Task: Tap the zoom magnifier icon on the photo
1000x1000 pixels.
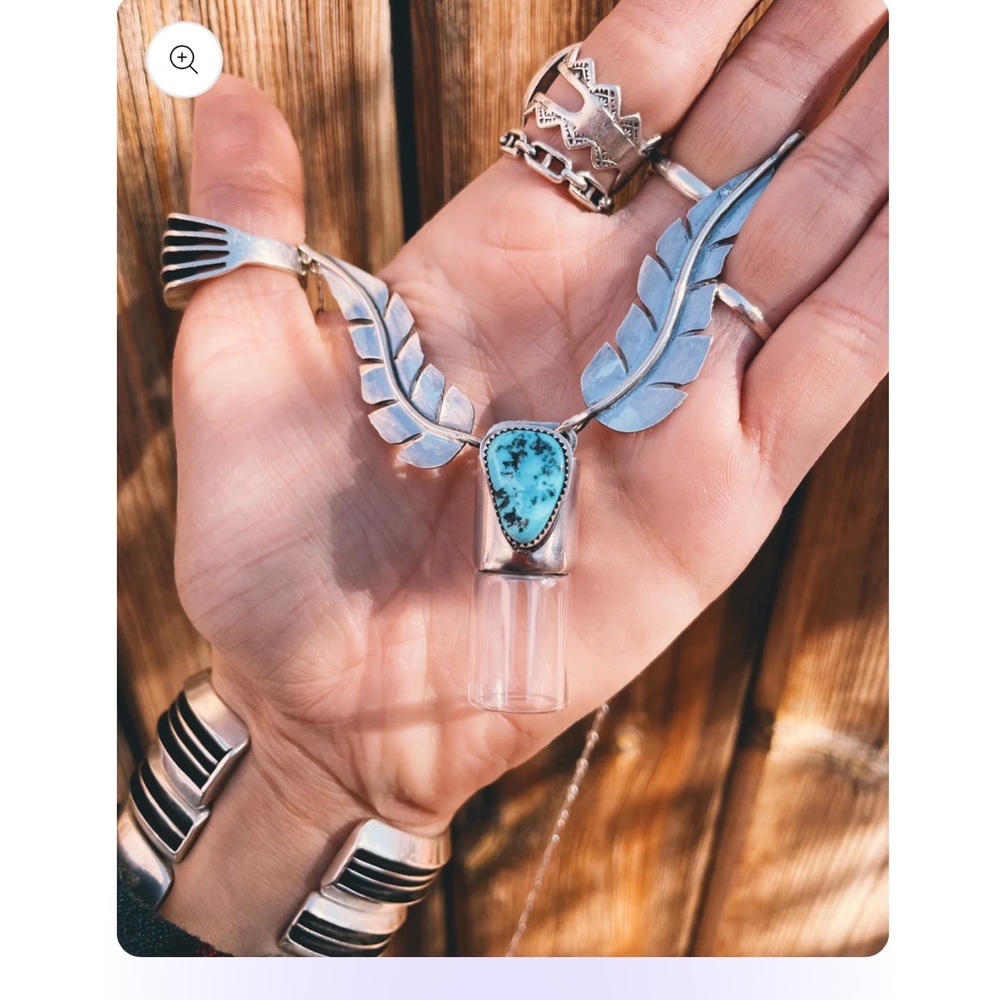Action: pyautogui.click(x=184, y=60)
